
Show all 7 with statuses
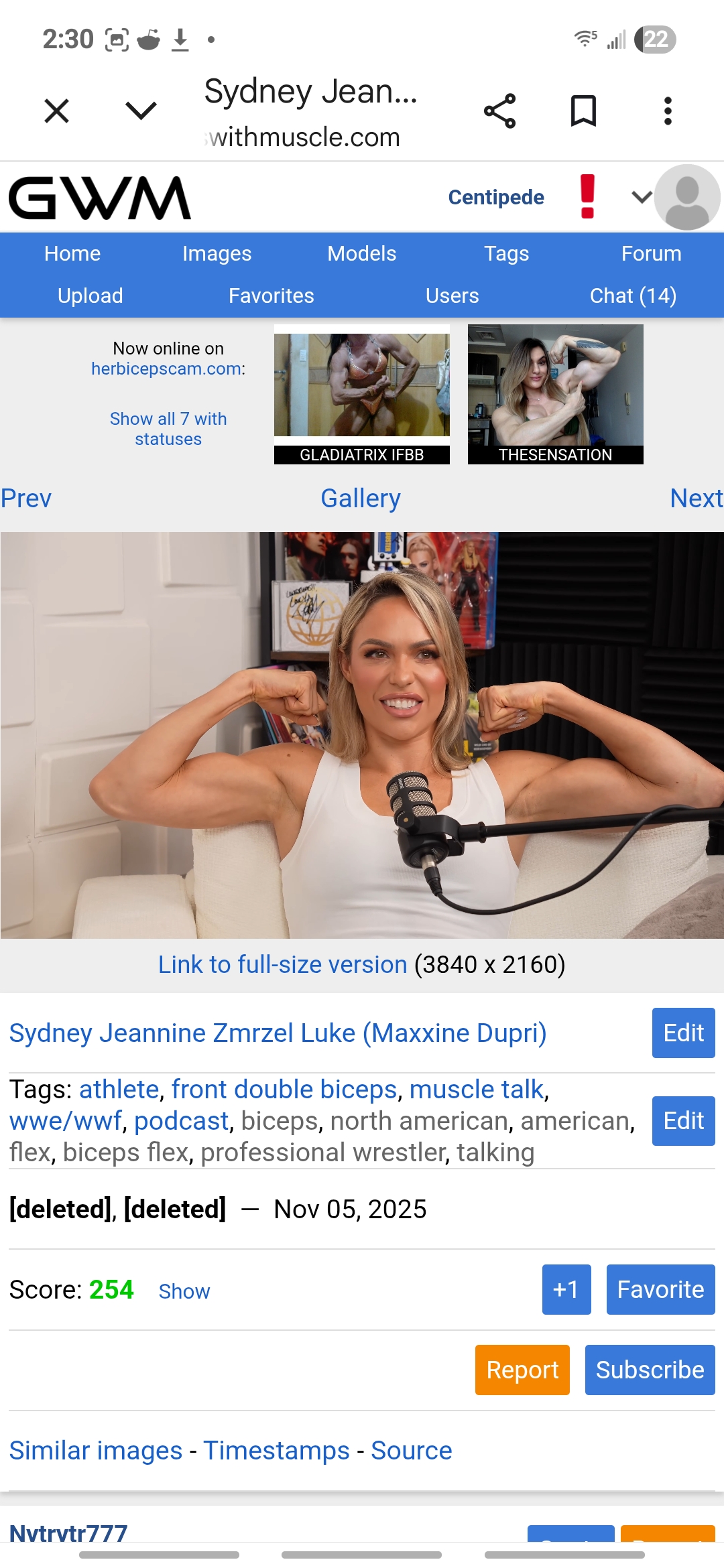(168, 429)
